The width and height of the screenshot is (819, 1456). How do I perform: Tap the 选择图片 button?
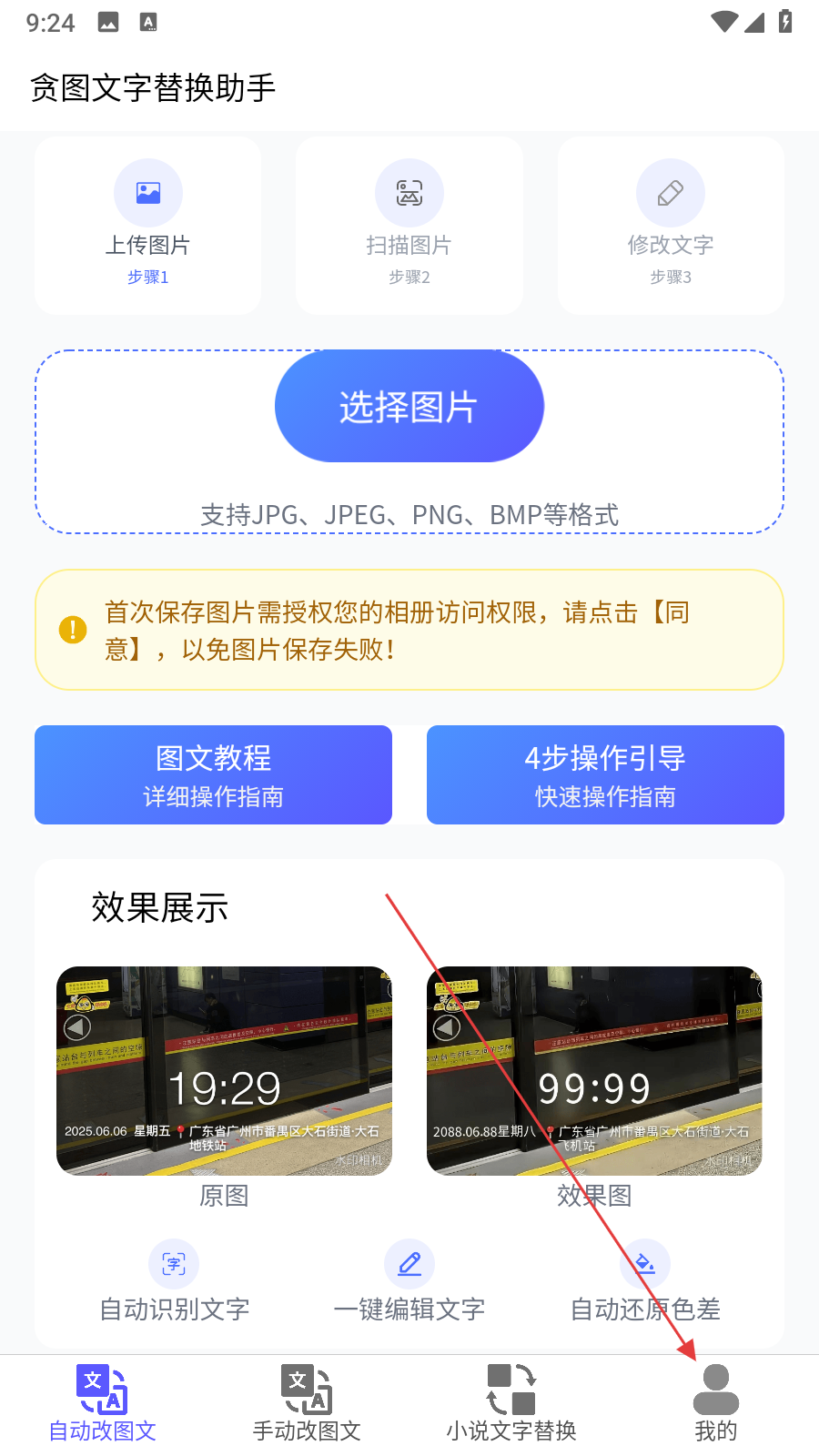(x=409, y=407)
